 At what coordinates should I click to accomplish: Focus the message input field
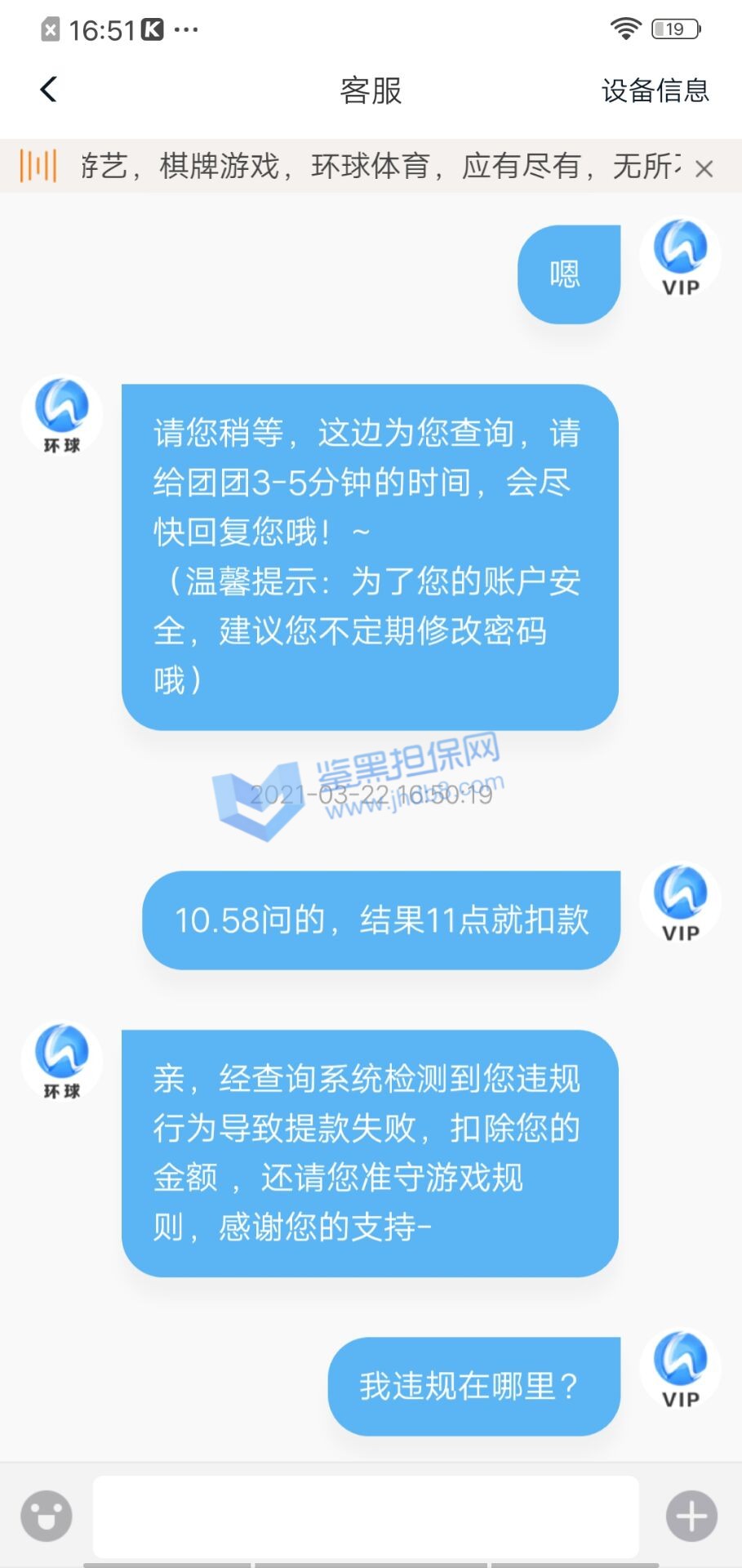pyautogui.click(x=366, y=1516)
